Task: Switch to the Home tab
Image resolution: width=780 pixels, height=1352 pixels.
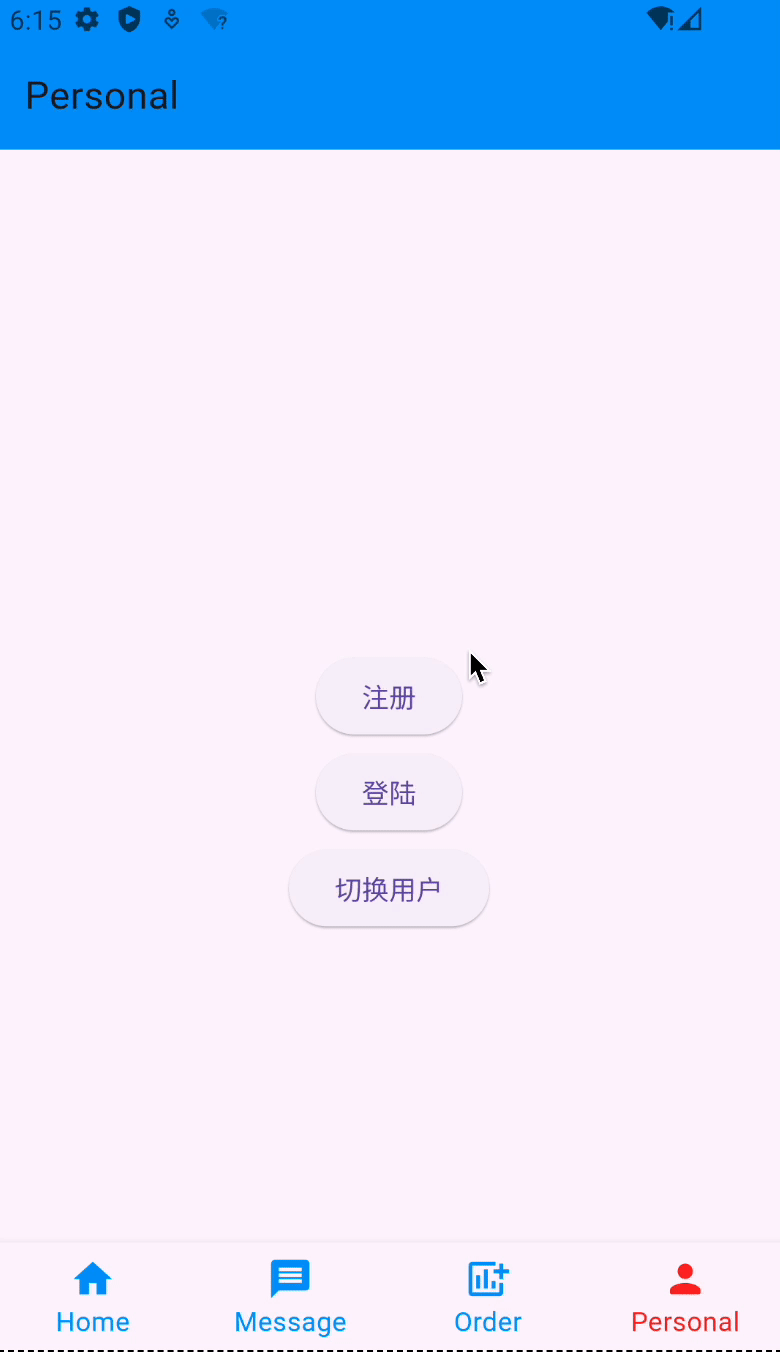Action: tap(93, 1297)
